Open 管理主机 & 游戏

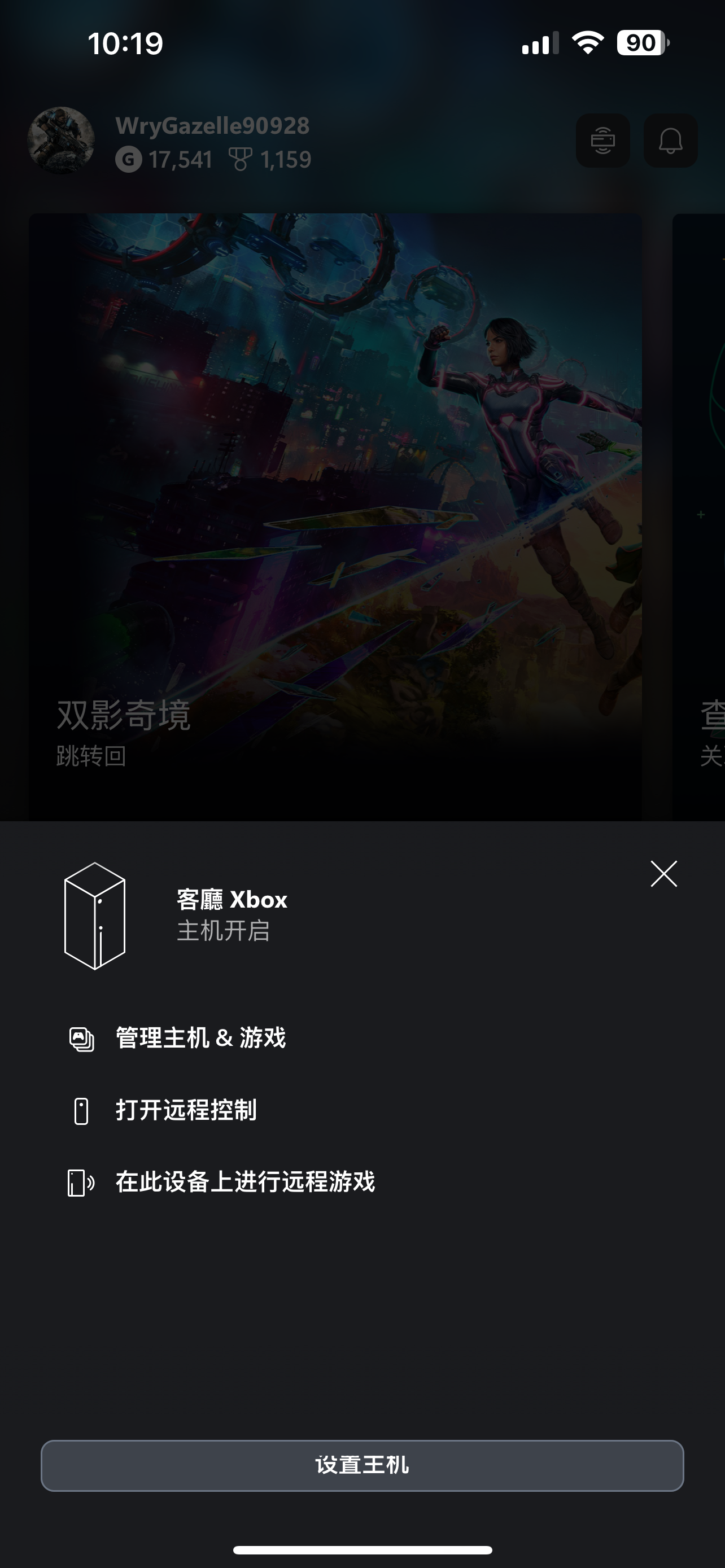pos(200,1038)
